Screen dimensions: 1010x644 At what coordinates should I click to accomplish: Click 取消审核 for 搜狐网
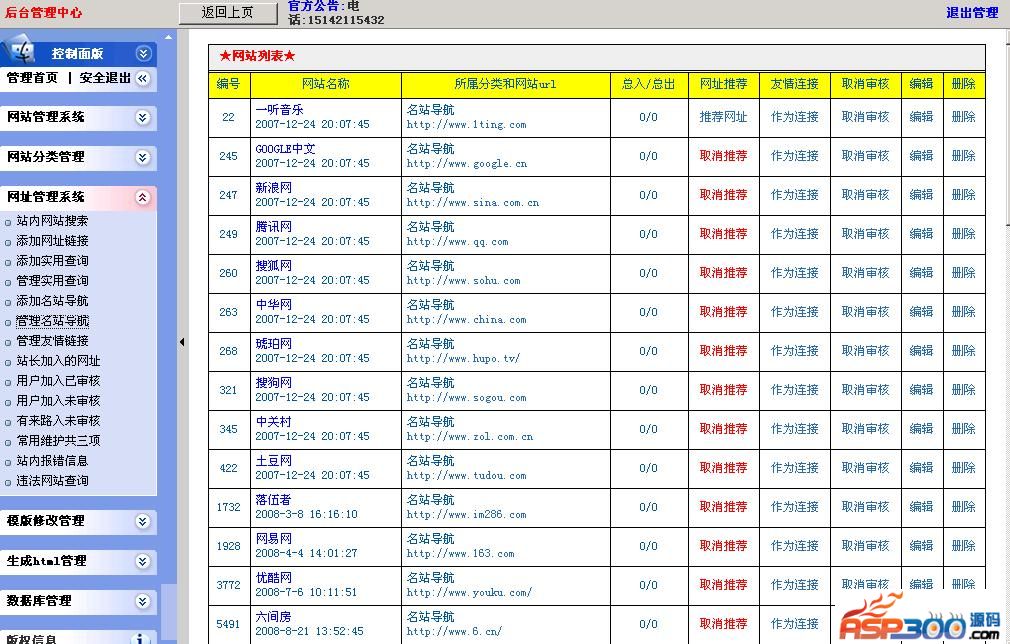click(865, 273)
